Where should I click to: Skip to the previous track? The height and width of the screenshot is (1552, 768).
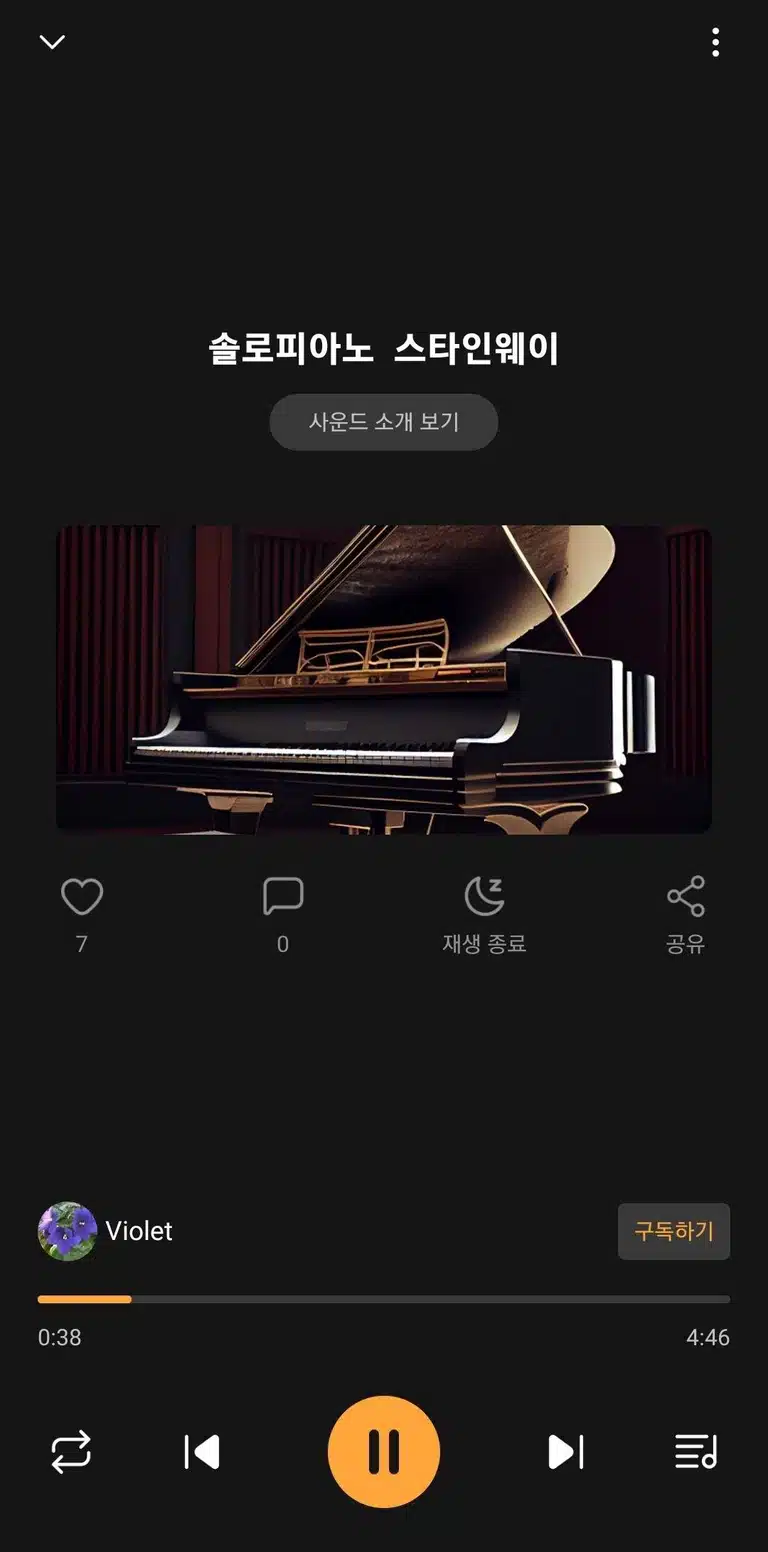[202, 1452]
